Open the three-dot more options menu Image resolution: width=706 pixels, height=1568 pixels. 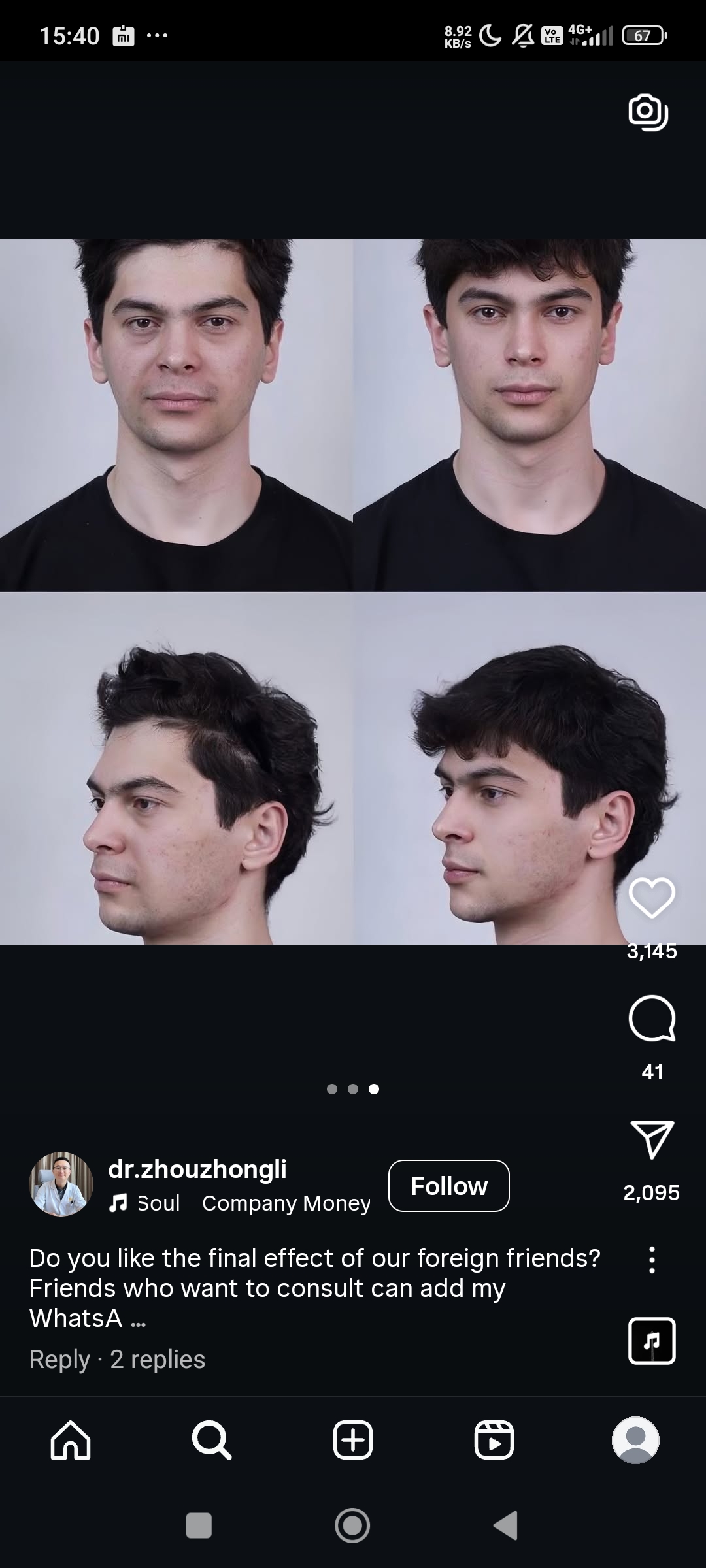pyautogui.click(x=652, y=1260)
